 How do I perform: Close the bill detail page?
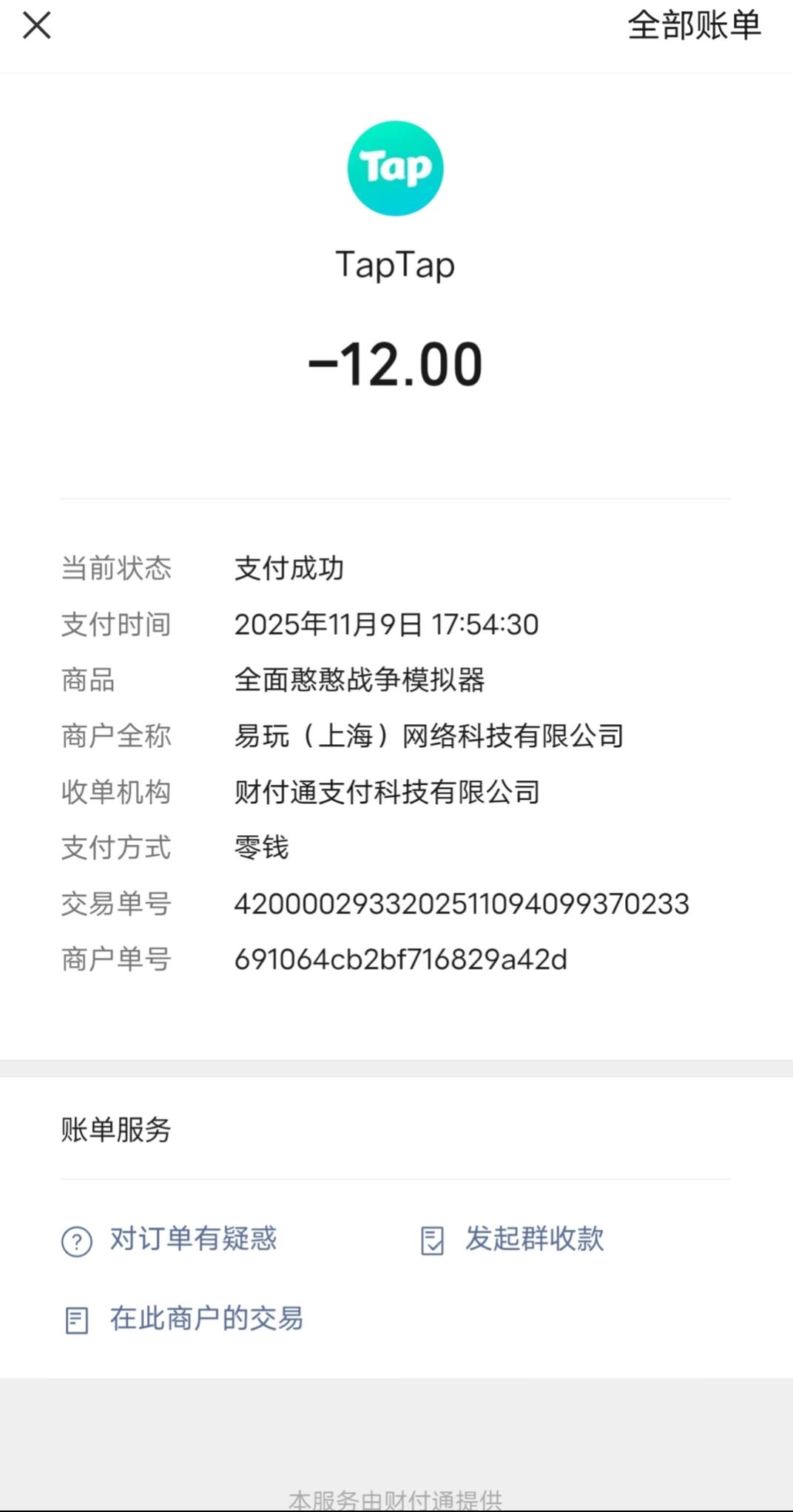pos(36,25)
